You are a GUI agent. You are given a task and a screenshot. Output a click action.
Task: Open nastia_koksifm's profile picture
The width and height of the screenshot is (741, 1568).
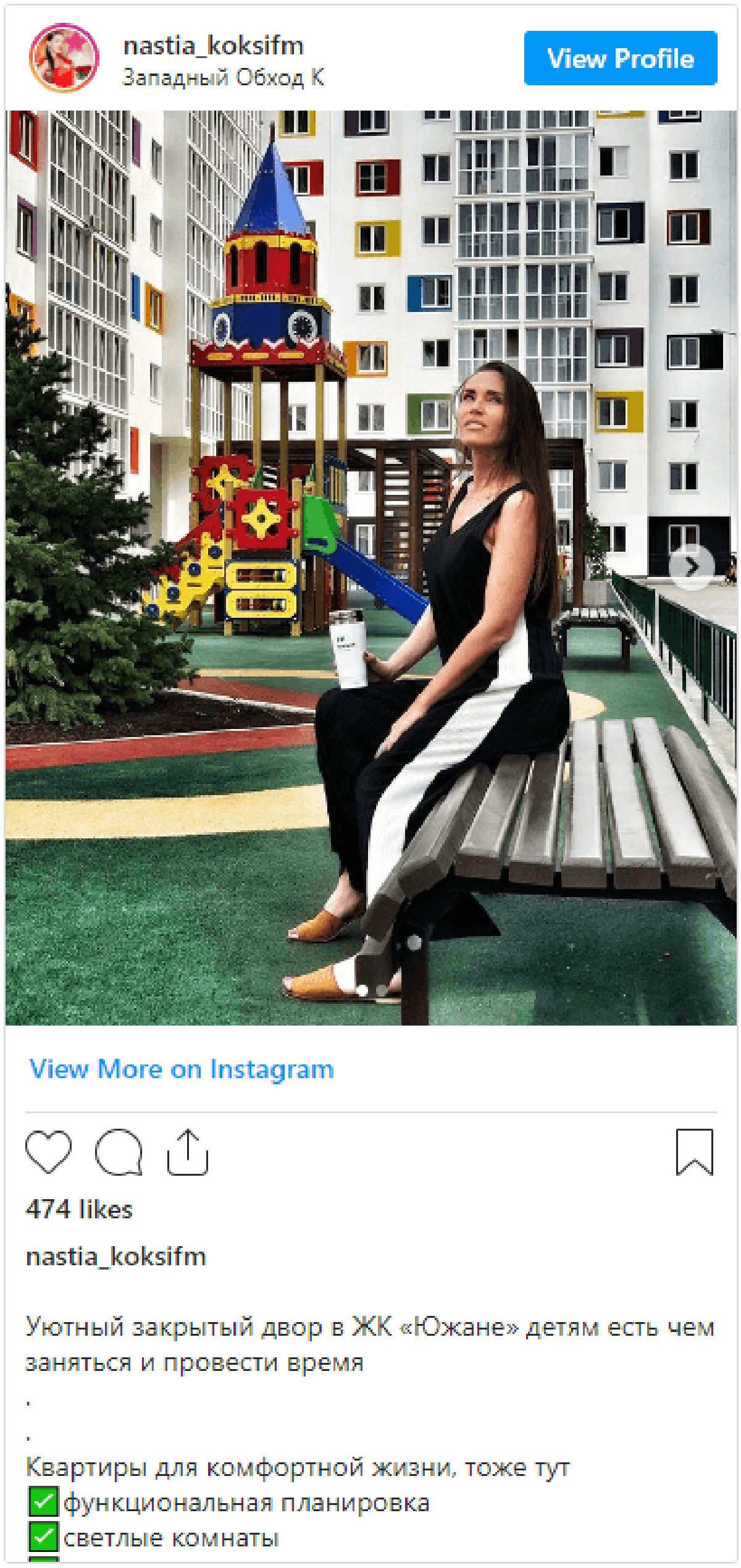point(64,58)
